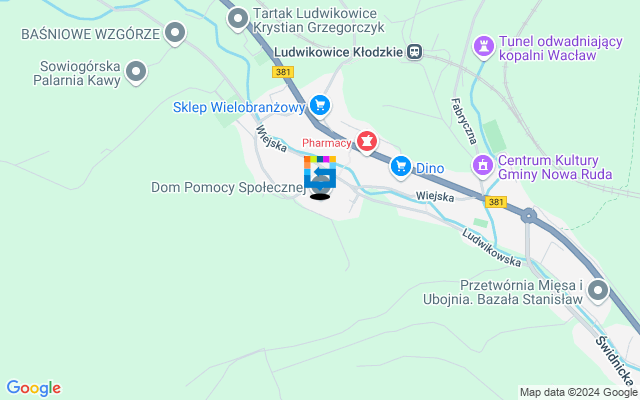Tap the Sklep Wielobranżowy shop marker

(320, 104)
